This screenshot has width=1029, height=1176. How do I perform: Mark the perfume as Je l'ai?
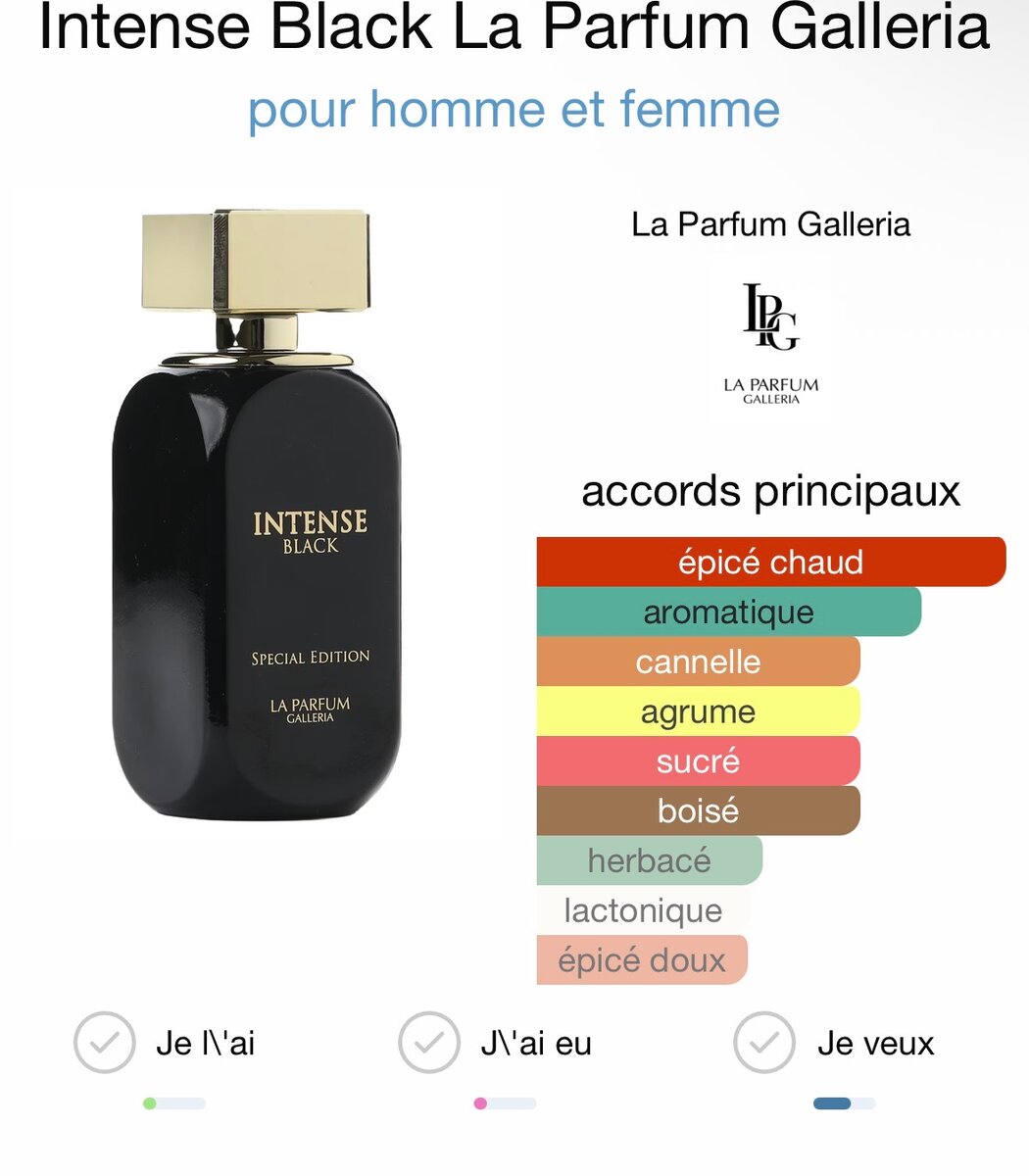[105, 1043]
